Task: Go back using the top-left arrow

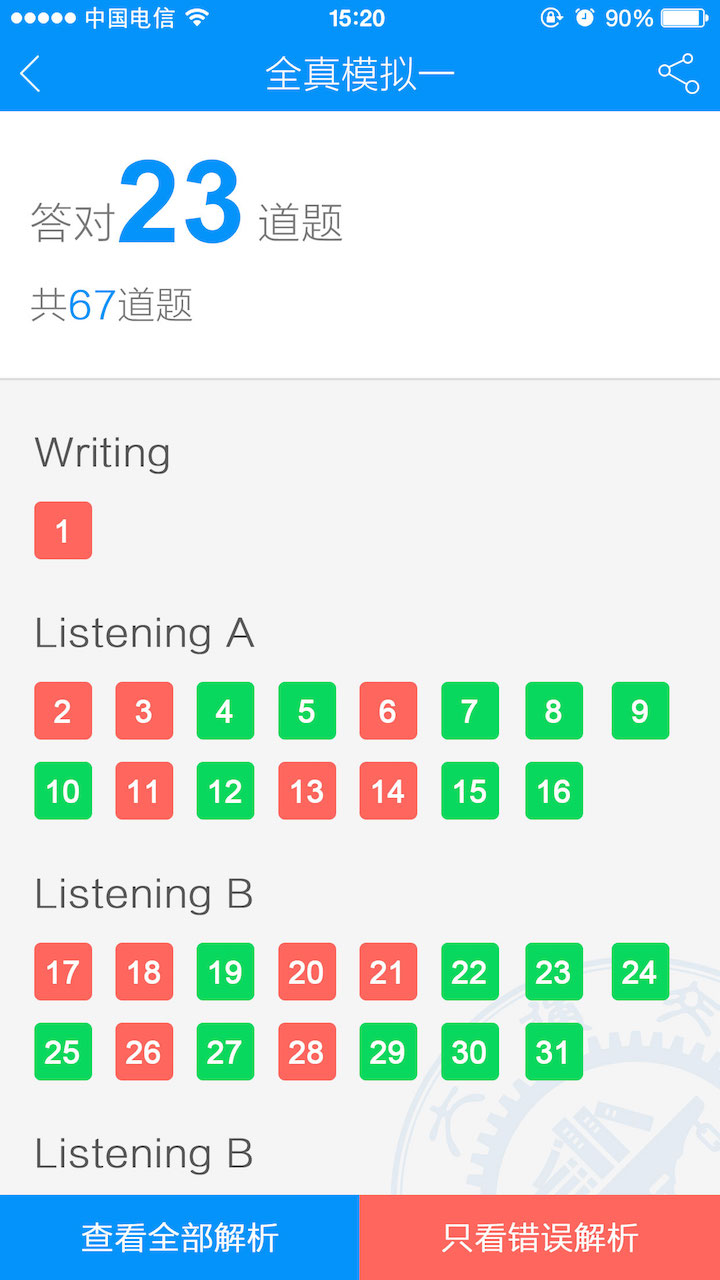Action: tap(31, 74)
